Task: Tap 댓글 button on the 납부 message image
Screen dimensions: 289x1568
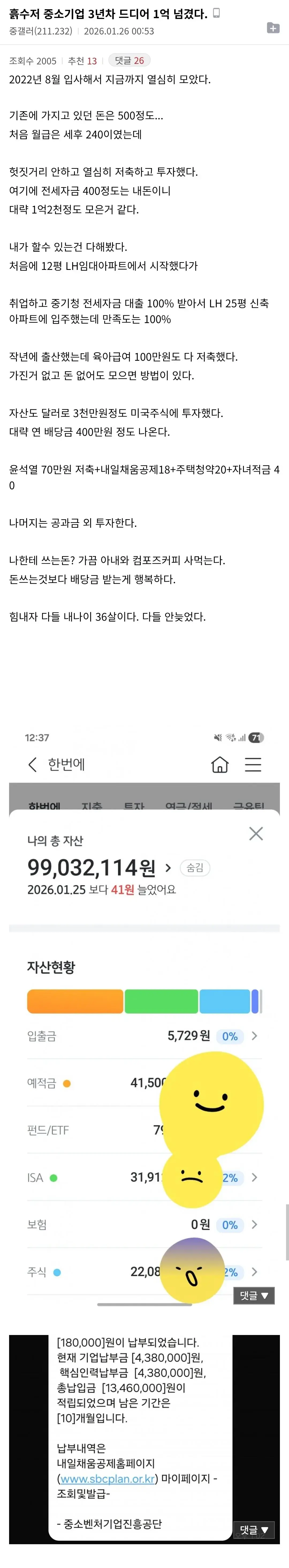Action: tap(254, 1529)
